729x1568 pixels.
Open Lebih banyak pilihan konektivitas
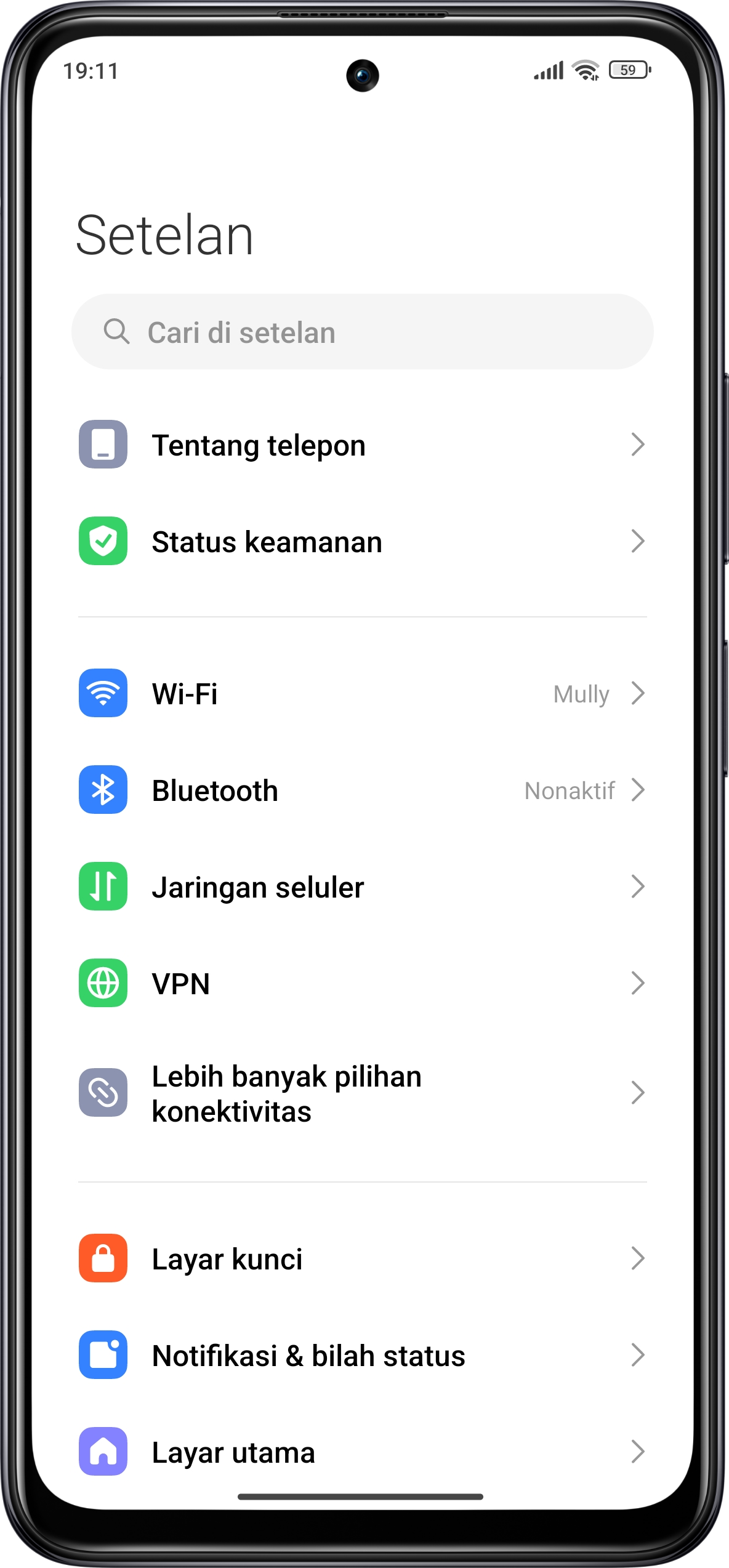click(x=362, y=1093)
